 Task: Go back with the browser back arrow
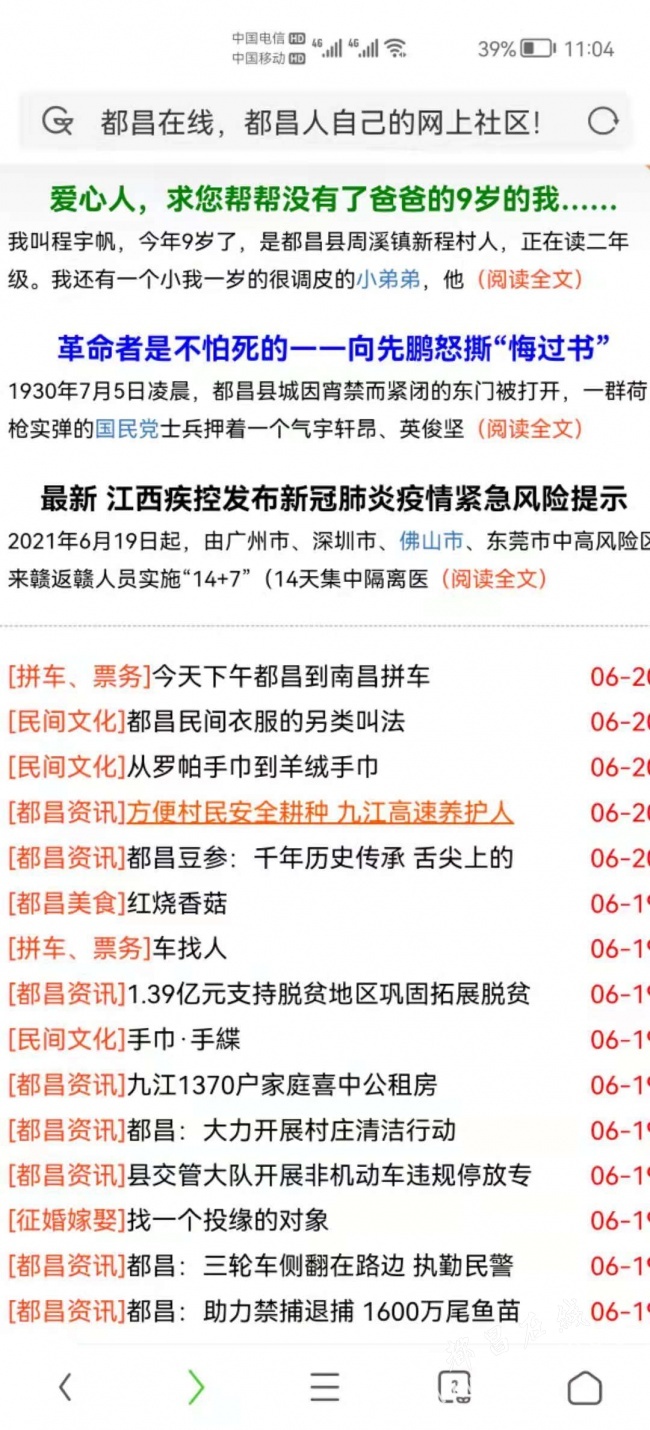tap(65, 1387)
